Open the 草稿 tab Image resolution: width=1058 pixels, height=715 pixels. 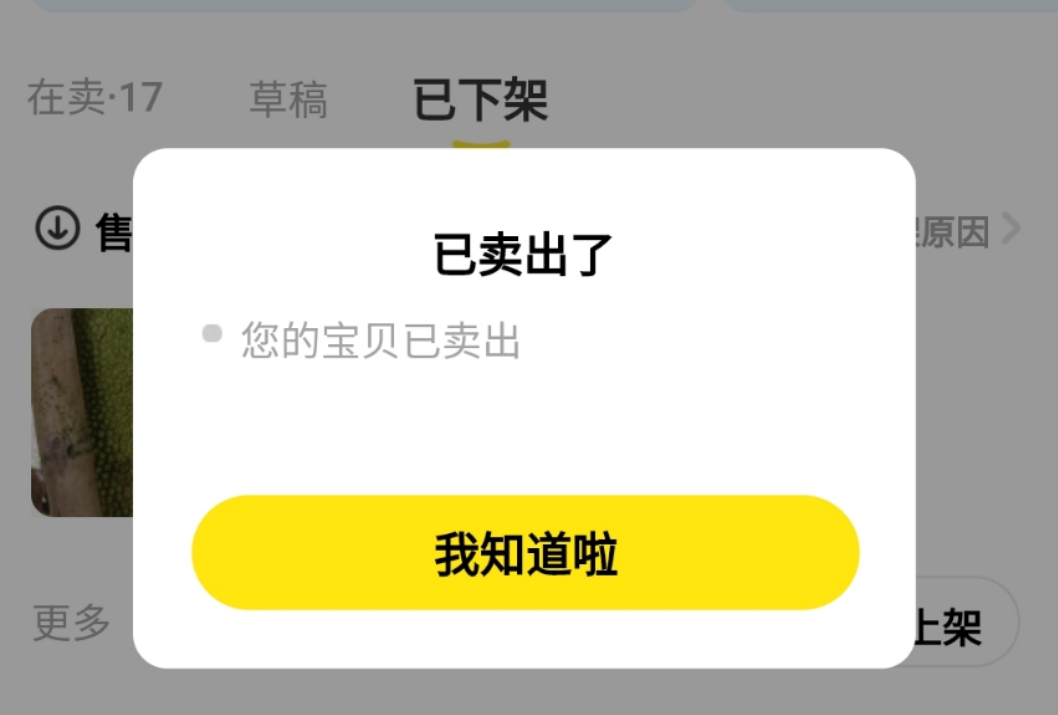tap(288, 100)
